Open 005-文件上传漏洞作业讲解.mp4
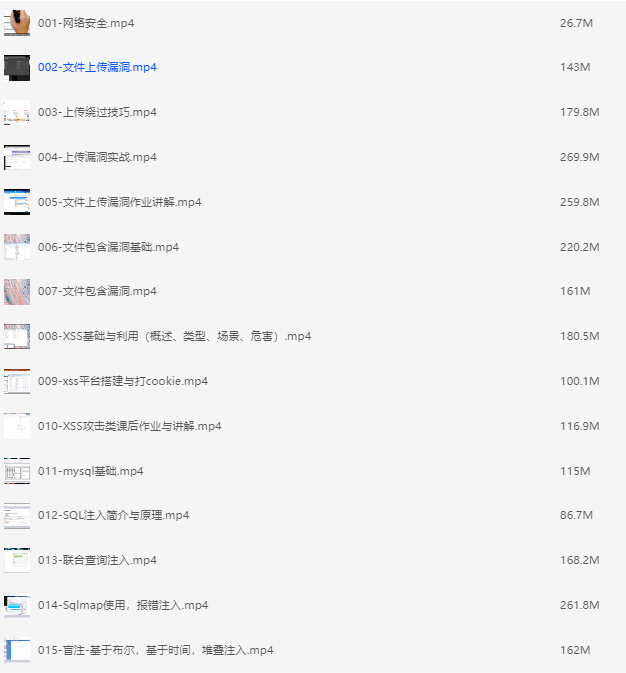The width and height of the screenshot is (626, 673). point(119,202)
